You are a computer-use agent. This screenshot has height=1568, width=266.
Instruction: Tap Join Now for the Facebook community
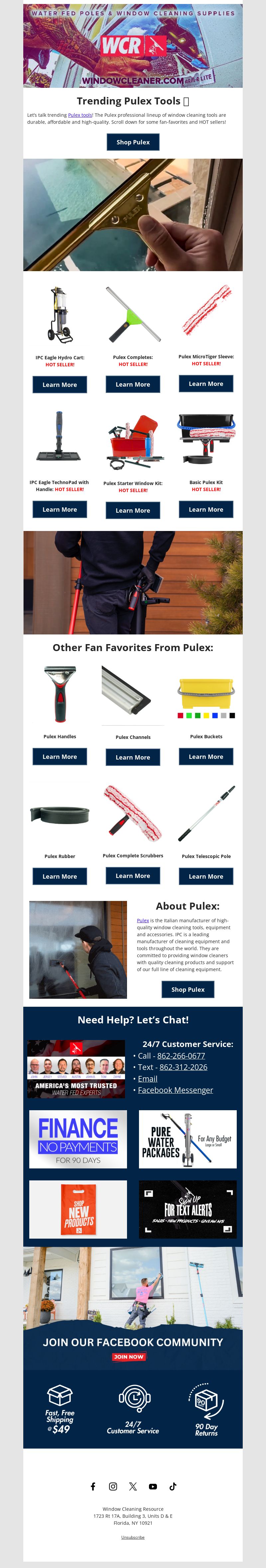point(128,1357)
